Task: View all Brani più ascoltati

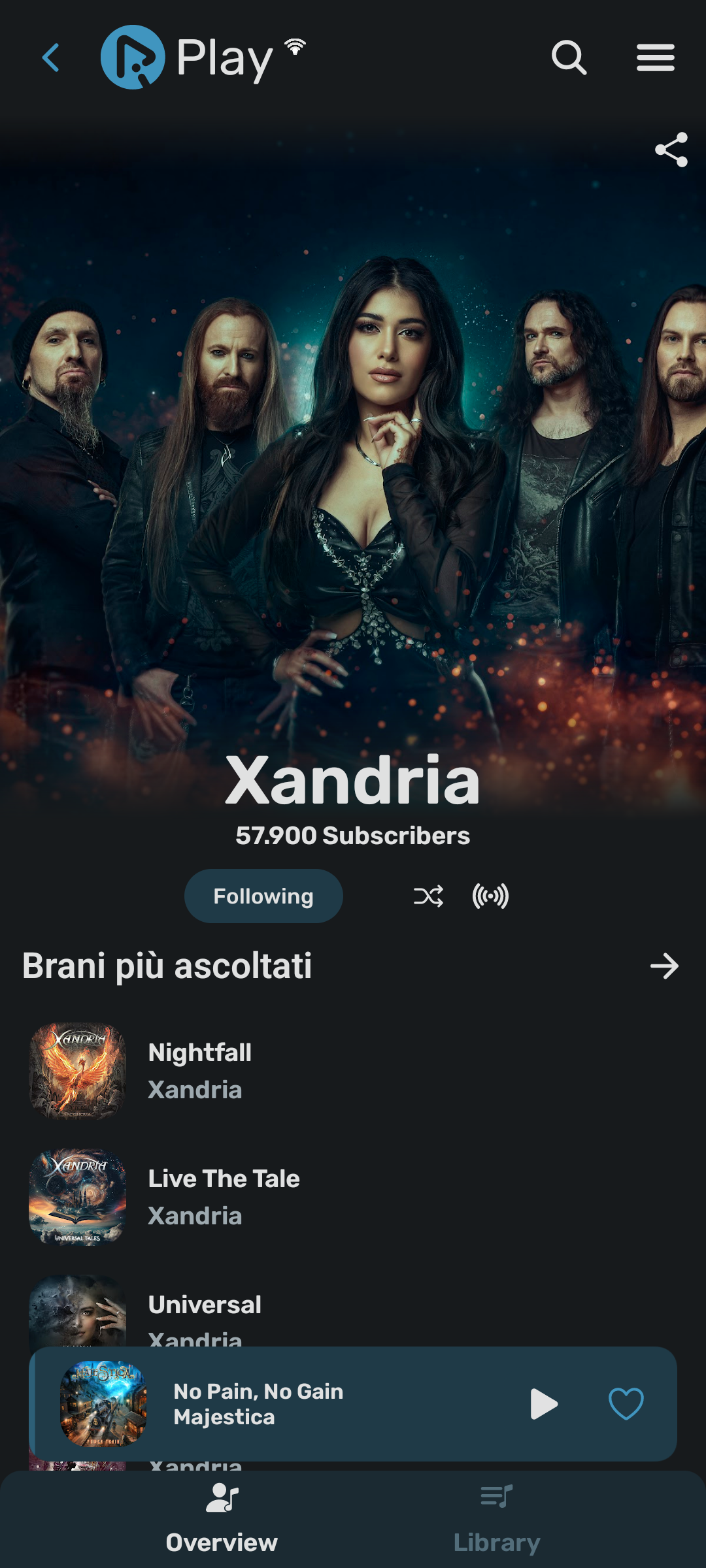Action: (664, 966)
